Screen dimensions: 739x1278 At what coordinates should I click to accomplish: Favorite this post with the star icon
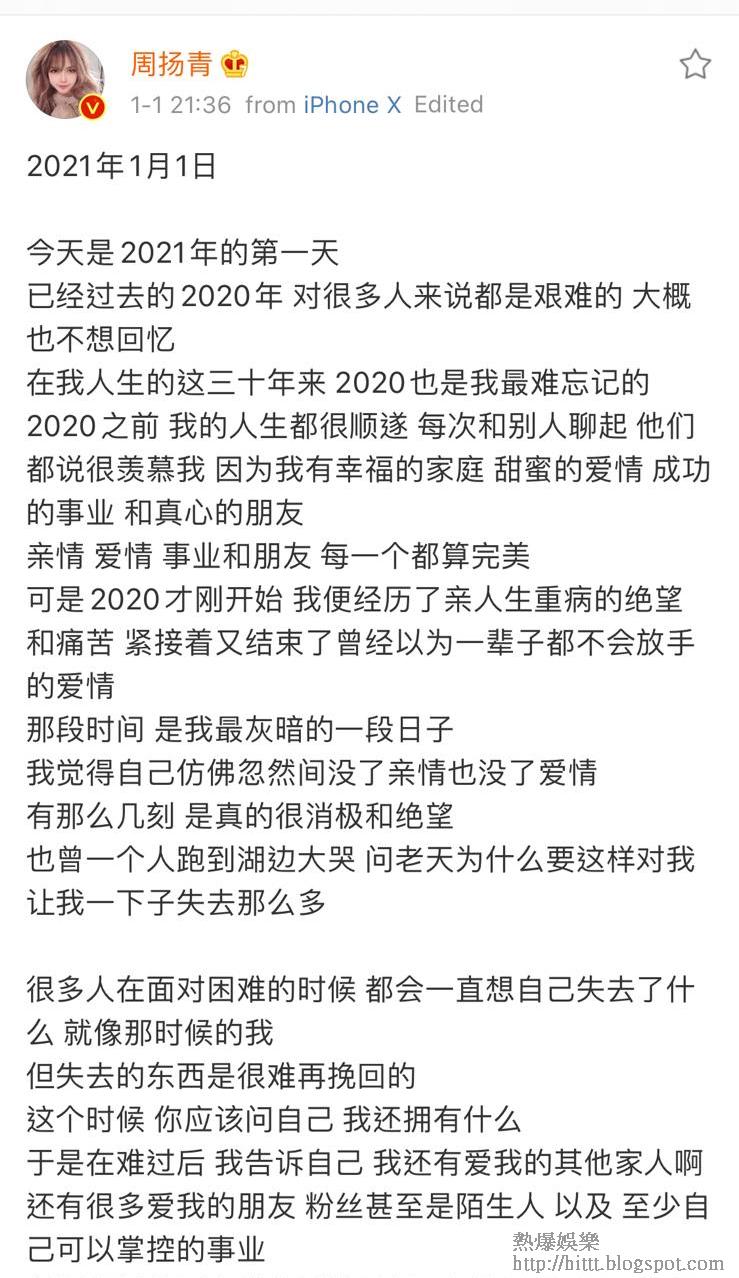[x=695, y=65]
